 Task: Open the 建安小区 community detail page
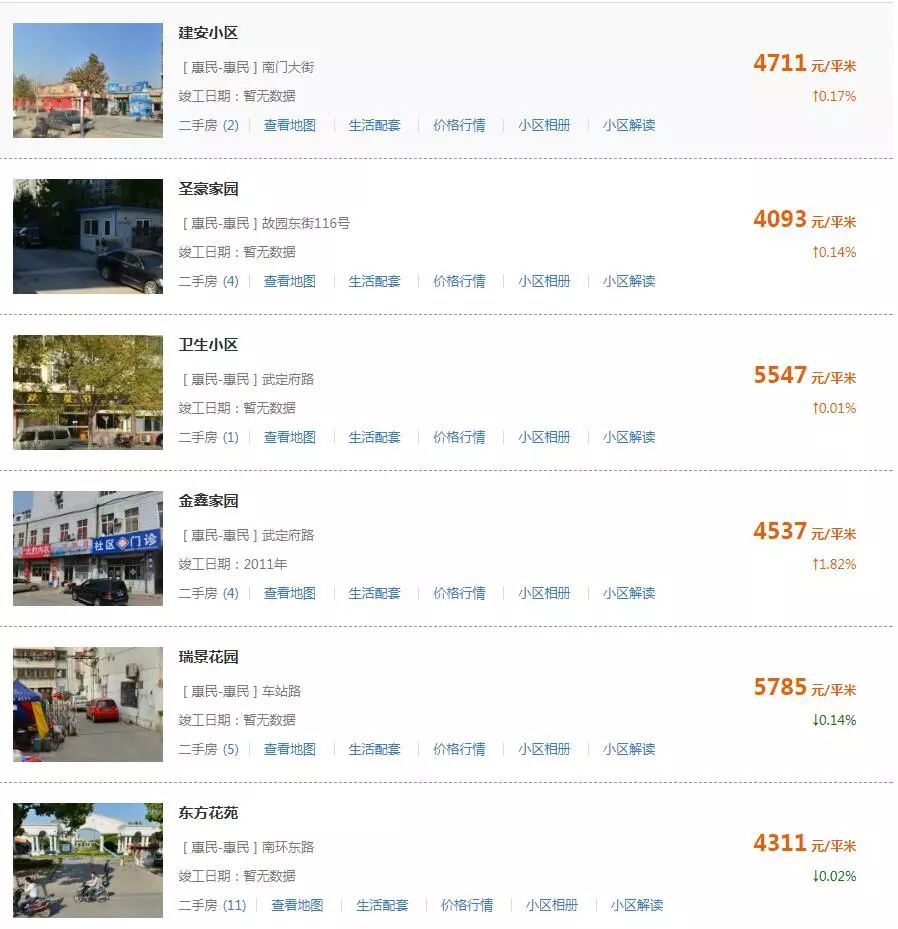pyautogui.click(x=210, y=32)
